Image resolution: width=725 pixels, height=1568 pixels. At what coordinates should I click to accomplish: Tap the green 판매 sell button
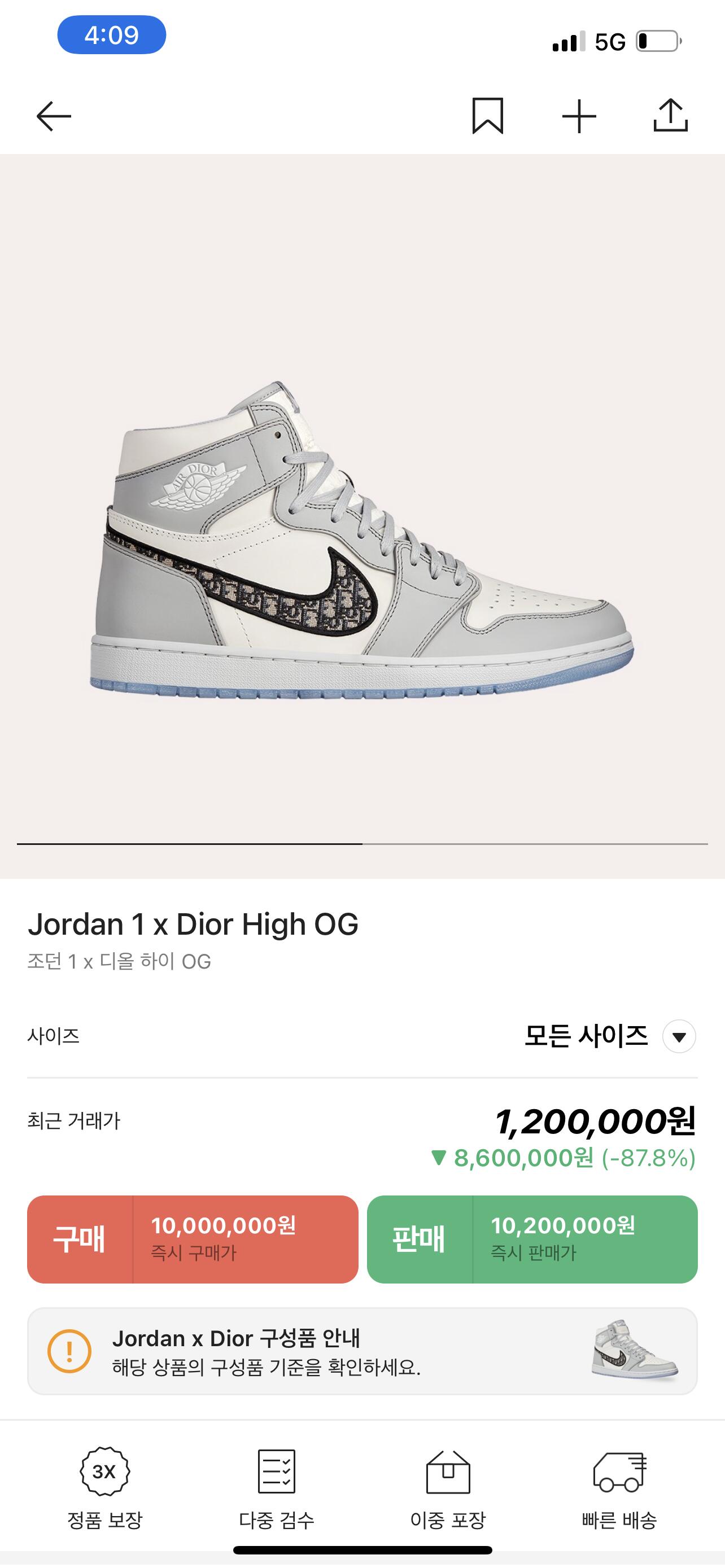[x=532, y=1239]
